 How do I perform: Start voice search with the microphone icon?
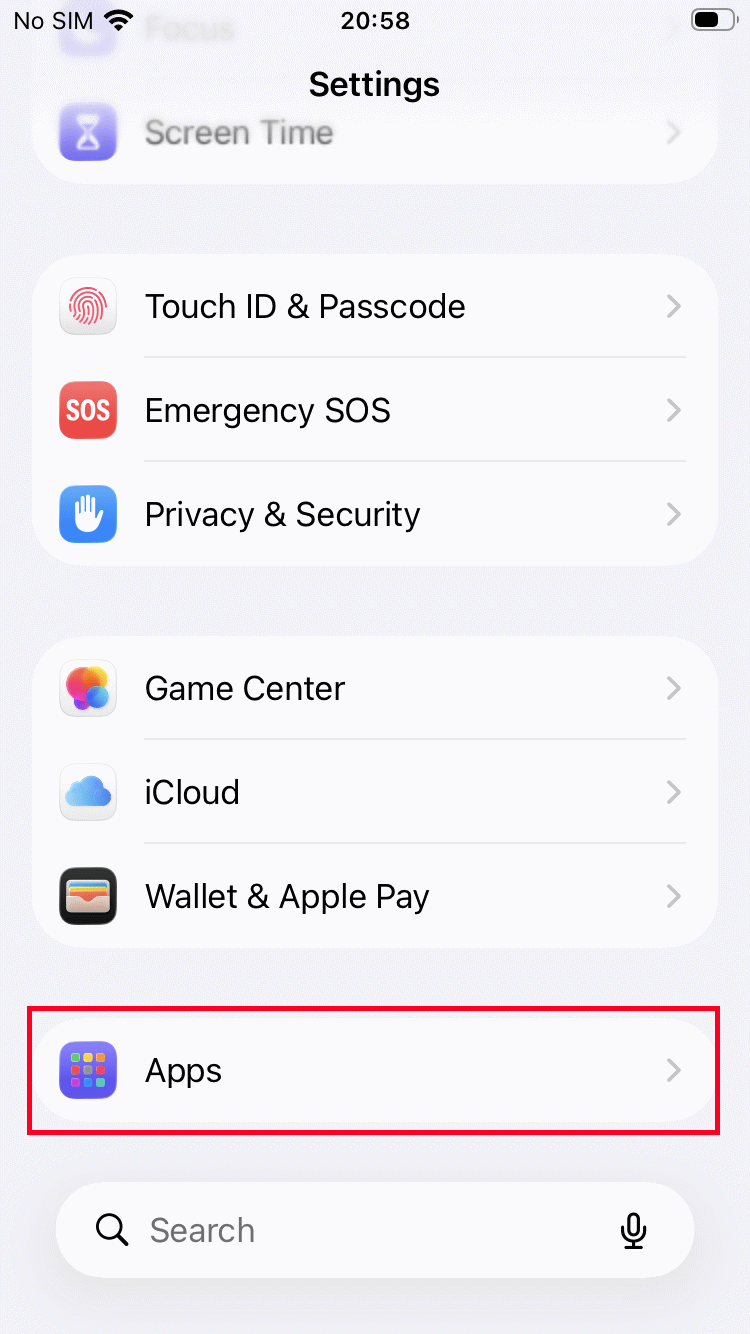point(633,1230)
